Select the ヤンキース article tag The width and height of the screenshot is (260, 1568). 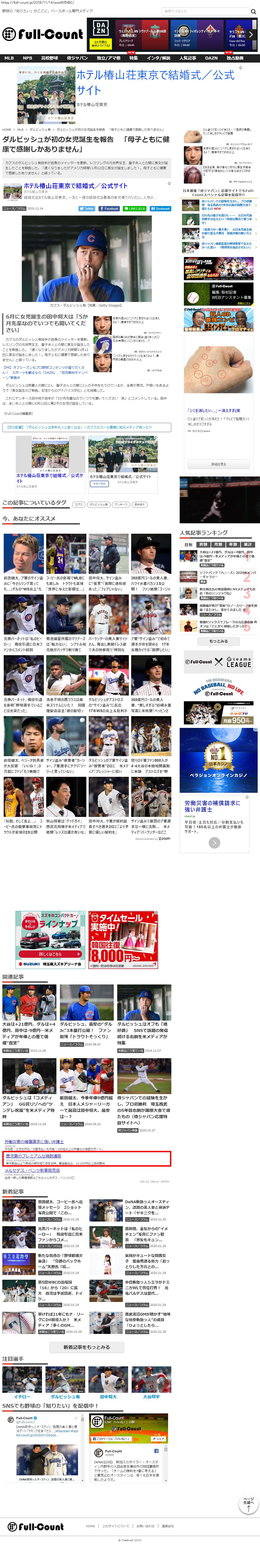(121, 505)
